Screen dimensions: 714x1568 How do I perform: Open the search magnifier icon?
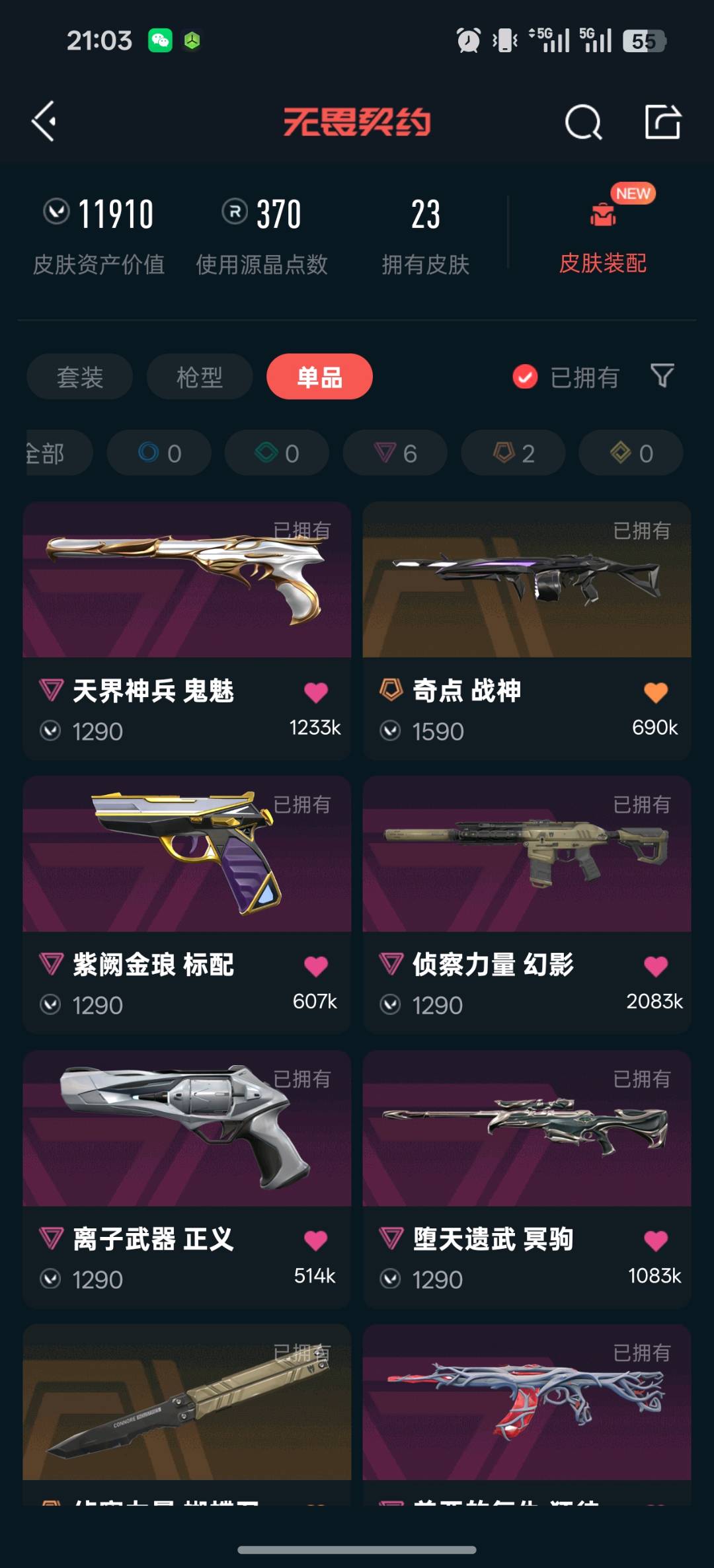[x=583, y=122]
